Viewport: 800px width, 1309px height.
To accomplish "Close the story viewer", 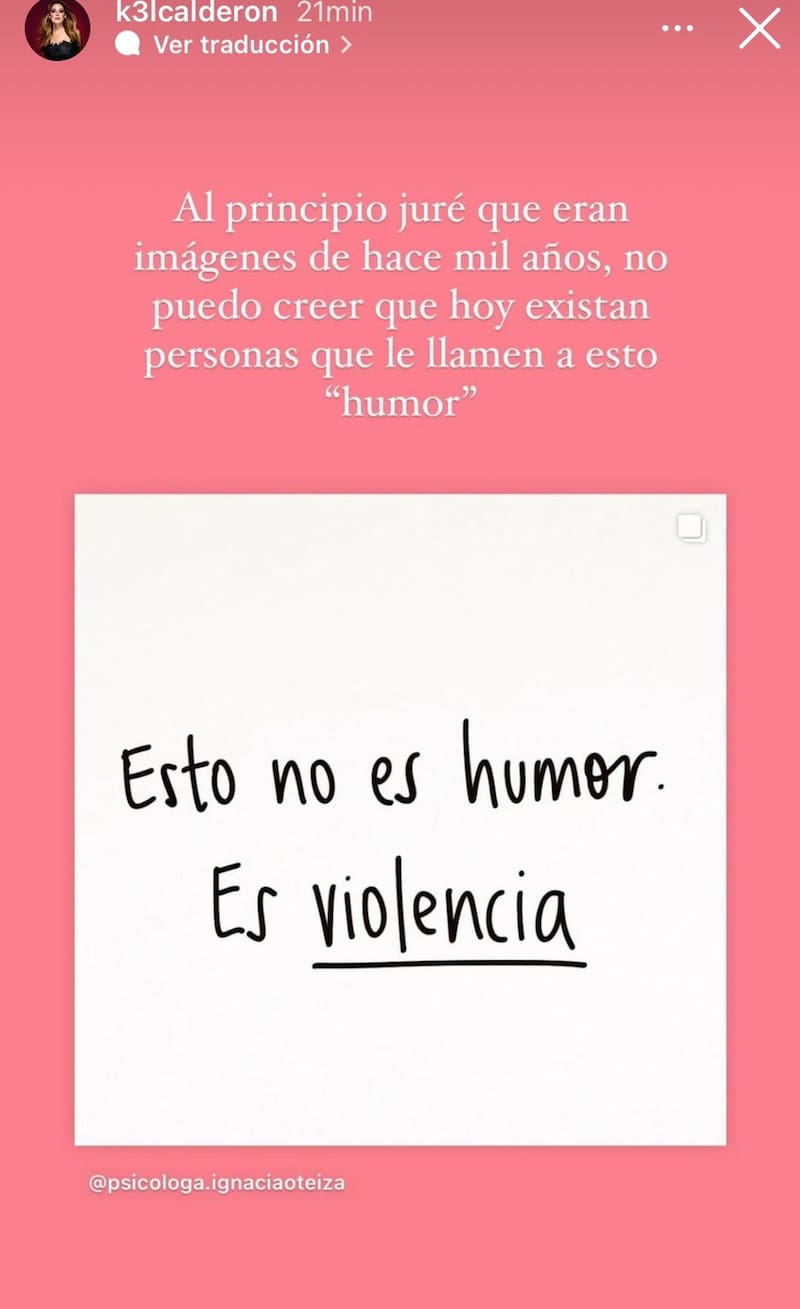I will pyautogui.click(x=759, y=28).
